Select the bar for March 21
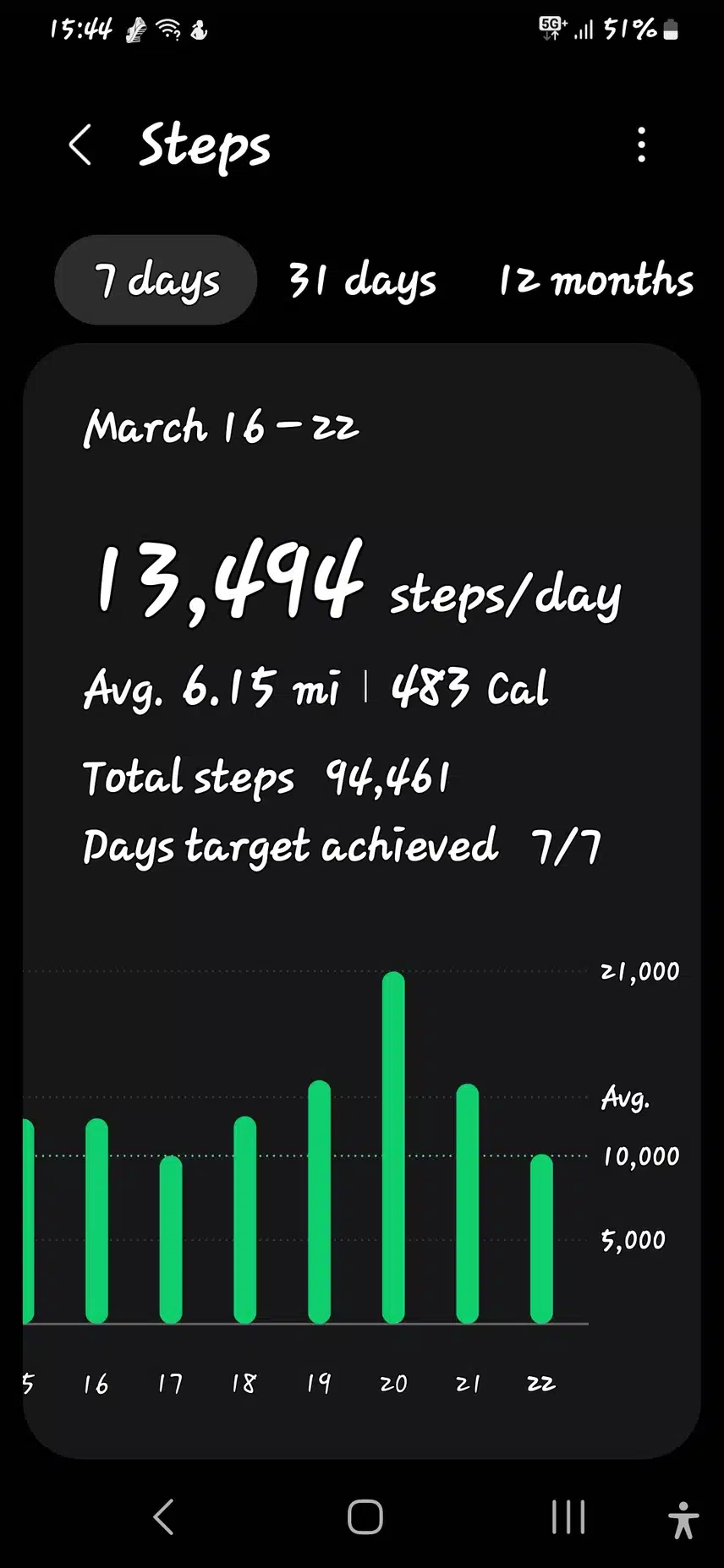Viewport: 724px width, 1568px height. [x=468, y=1204]
